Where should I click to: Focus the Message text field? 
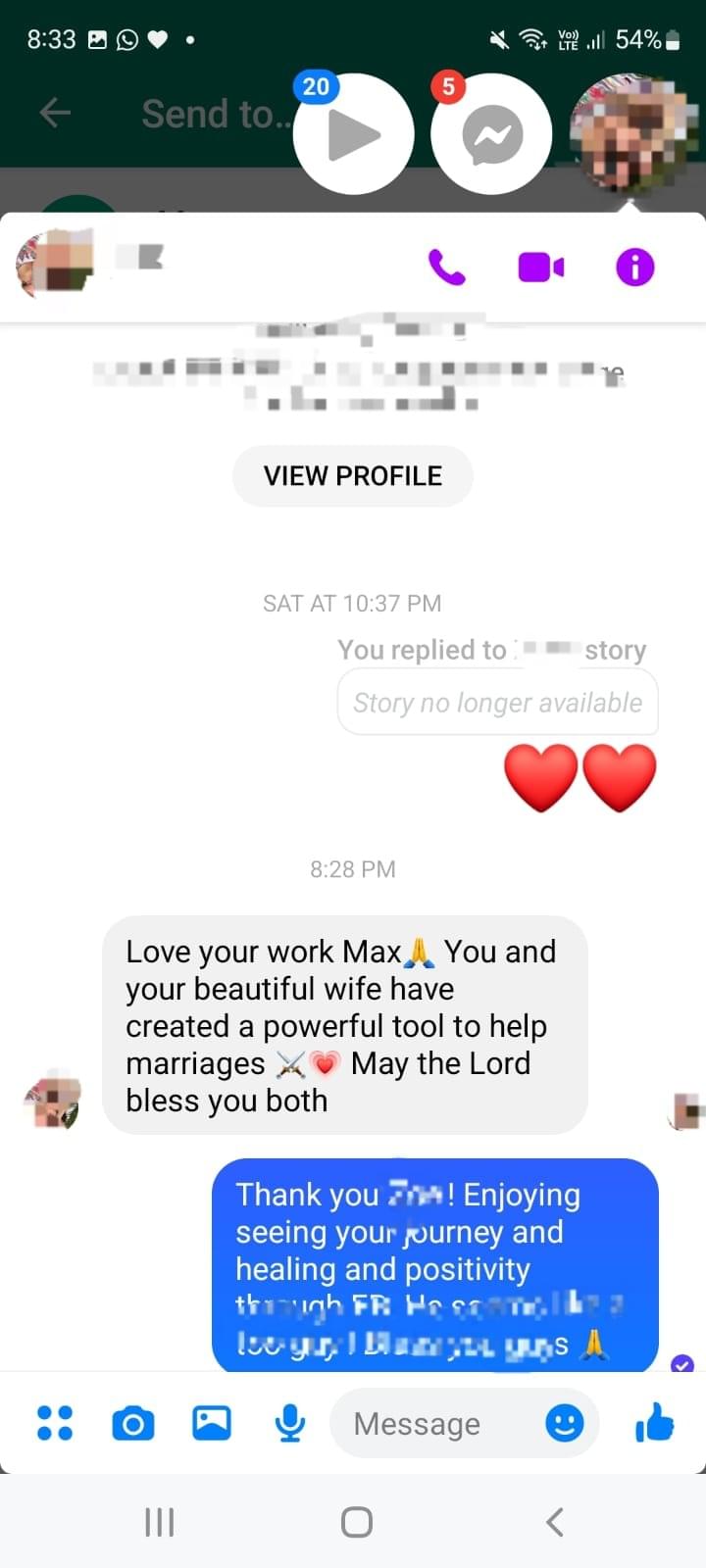coord(431,1423)
